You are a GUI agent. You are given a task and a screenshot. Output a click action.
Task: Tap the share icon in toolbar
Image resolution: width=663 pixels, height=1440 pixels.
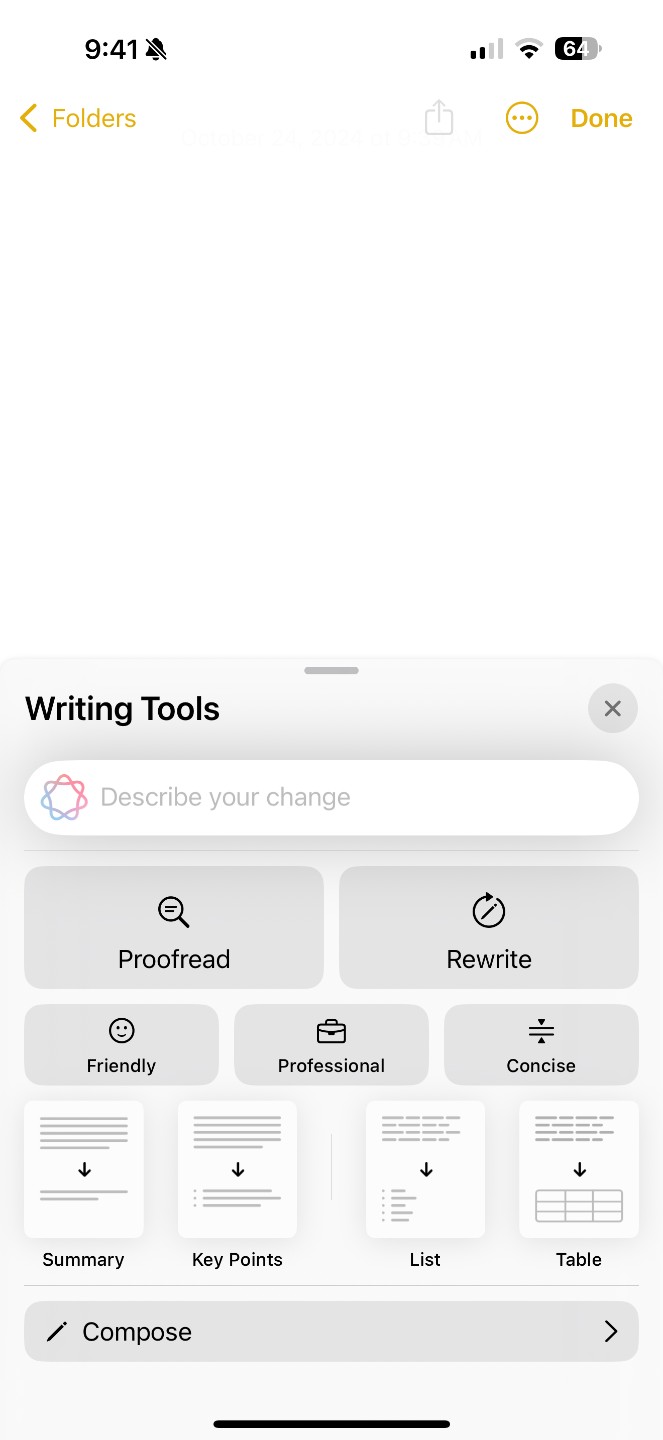click(x=439, y=118)
